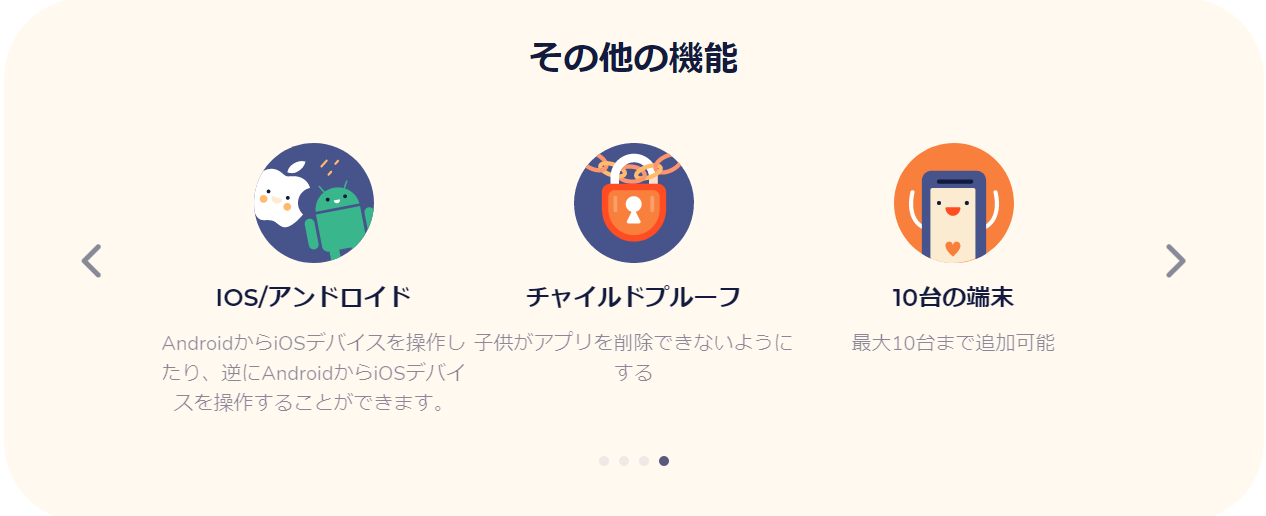The width and height of the screenshot is (1266, 516).
Task: Jump to the first carousel page dot
Action: [604, 461]
